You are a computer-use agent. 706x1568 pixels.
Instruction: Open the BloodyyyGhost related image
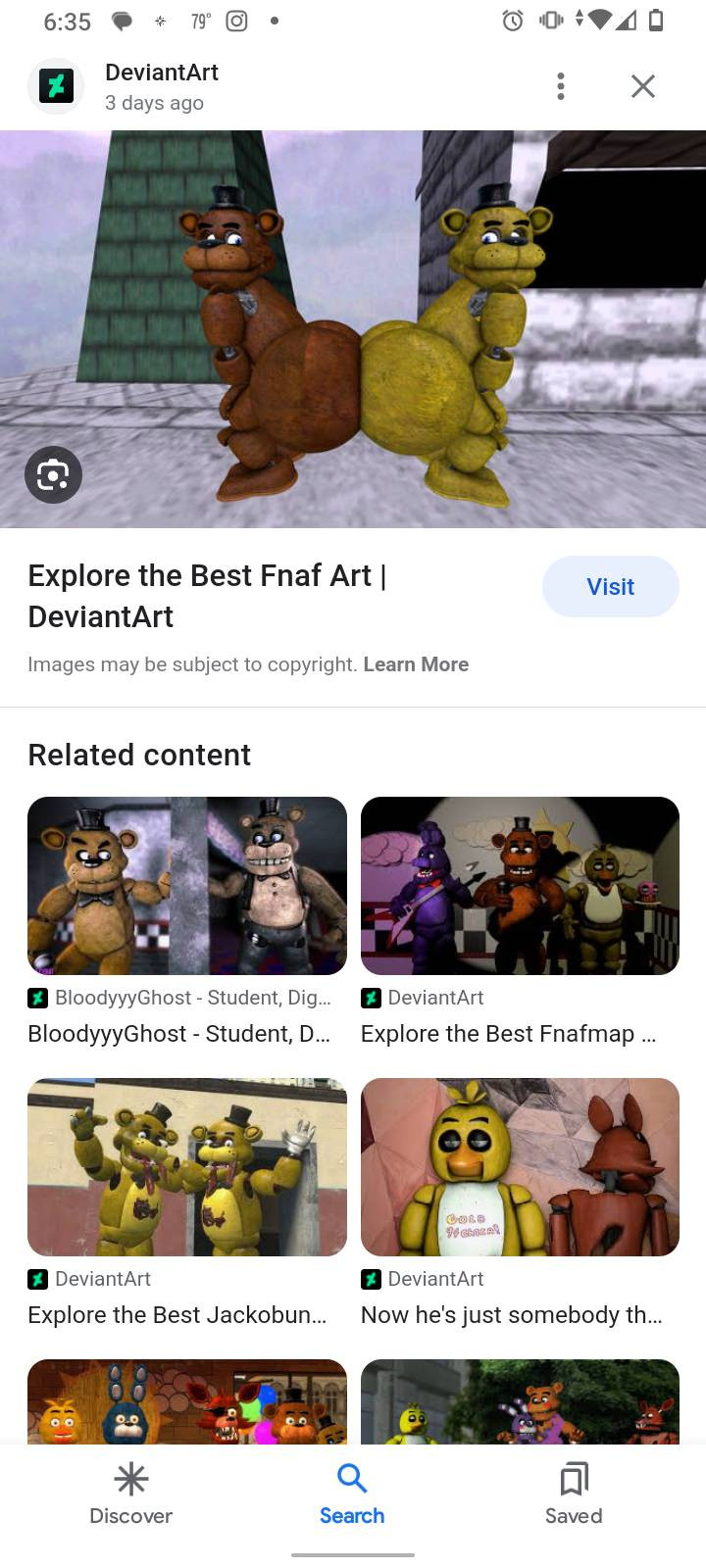(x=186, y=886)
